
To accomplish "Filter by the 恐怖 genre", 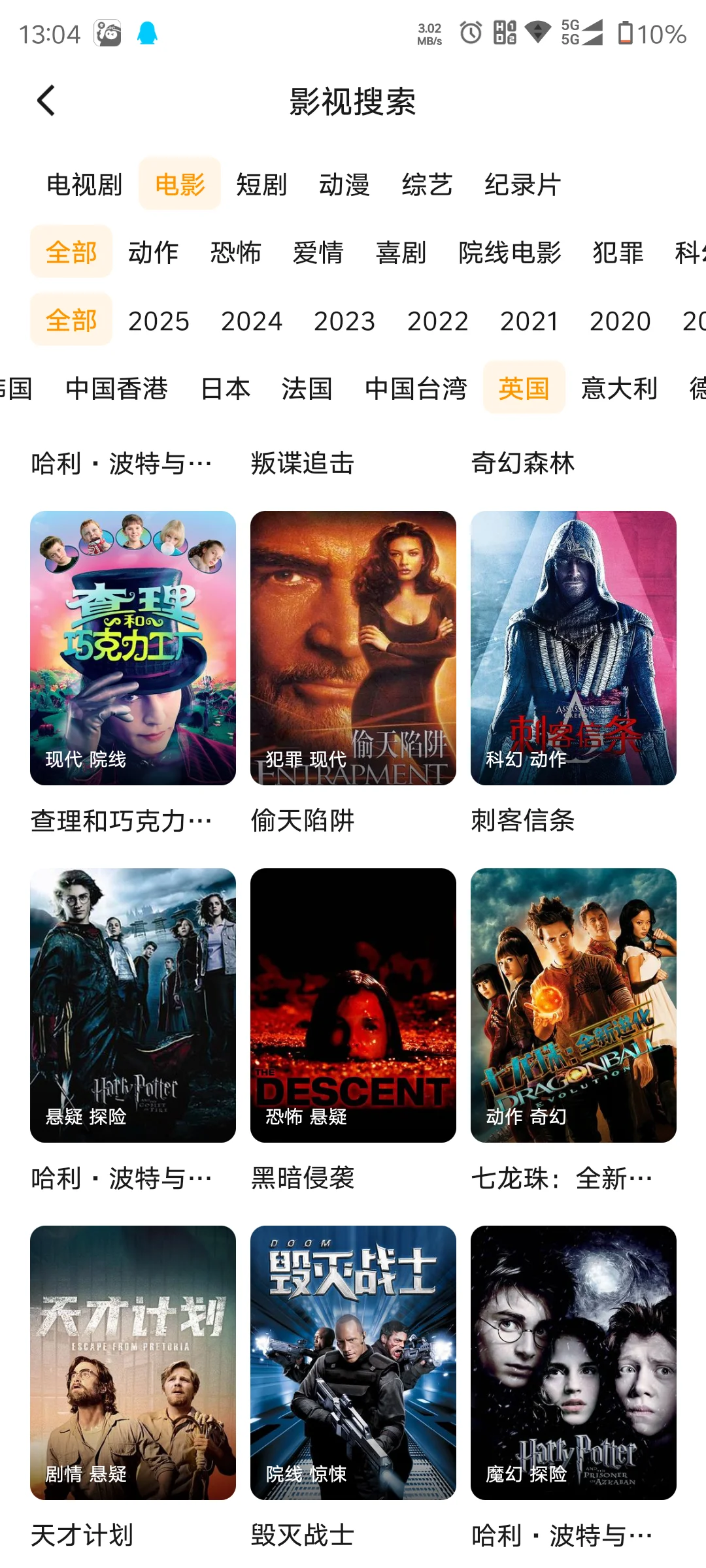I will point(235,252).
